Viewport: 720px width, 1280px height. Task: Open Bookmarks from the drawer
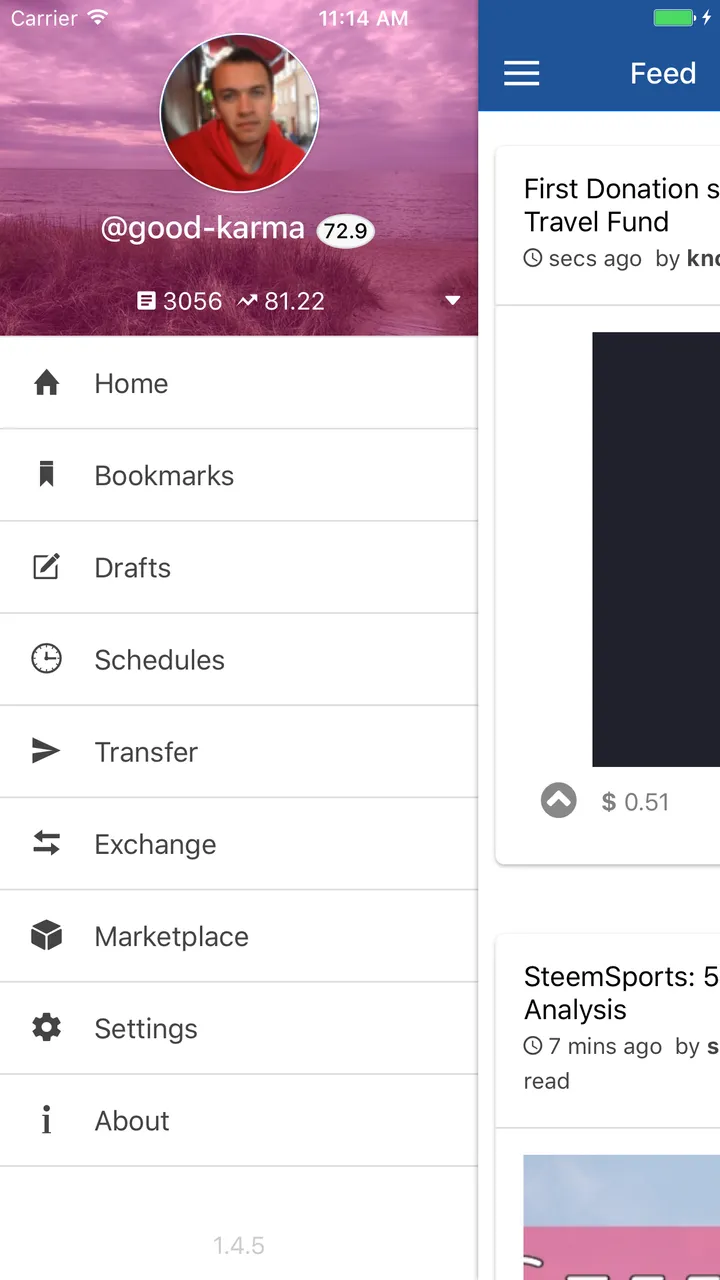pos(239,475)
